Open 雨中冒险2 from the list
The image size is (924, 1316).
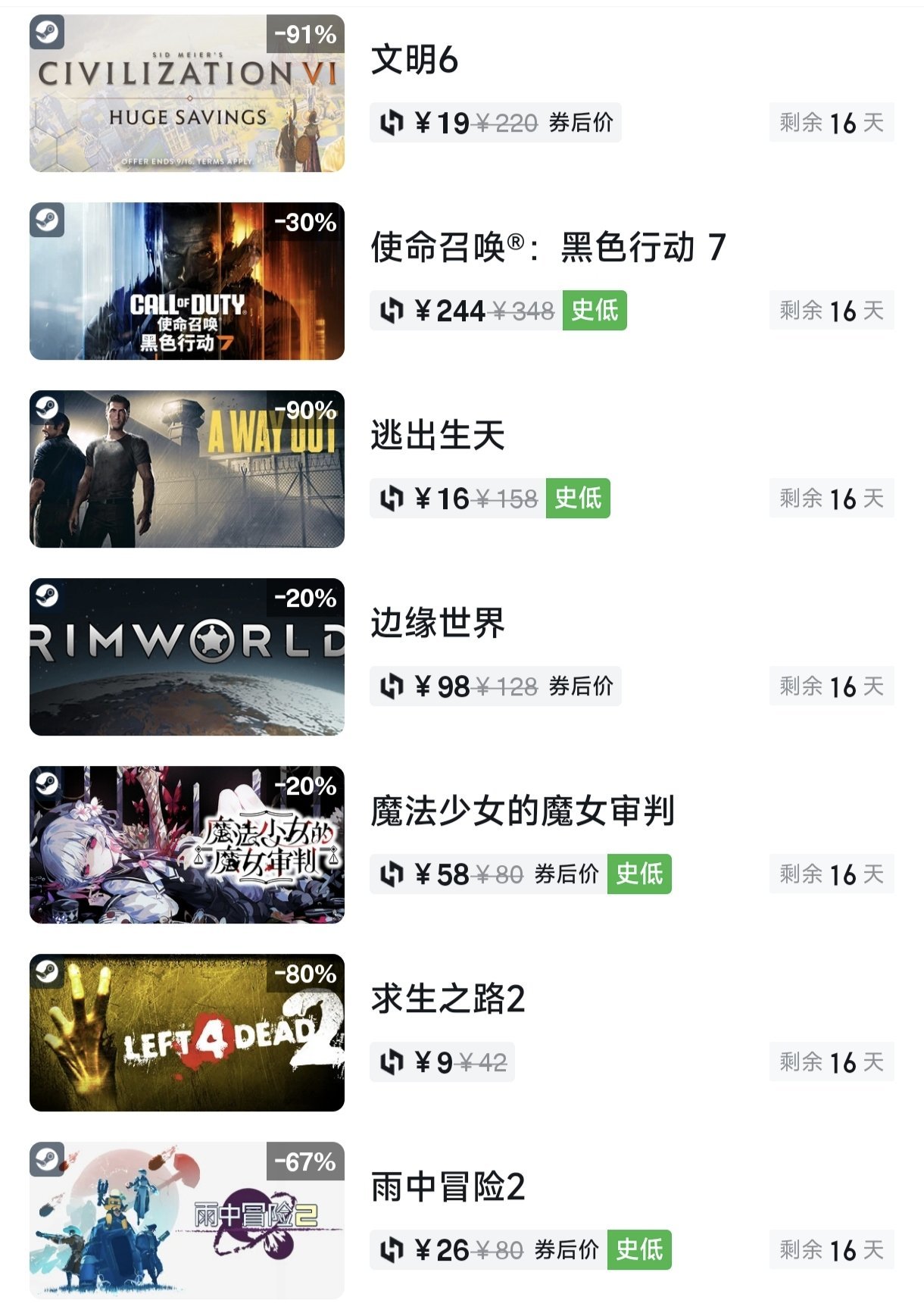pyautogui.click(x=448, y=1187)
